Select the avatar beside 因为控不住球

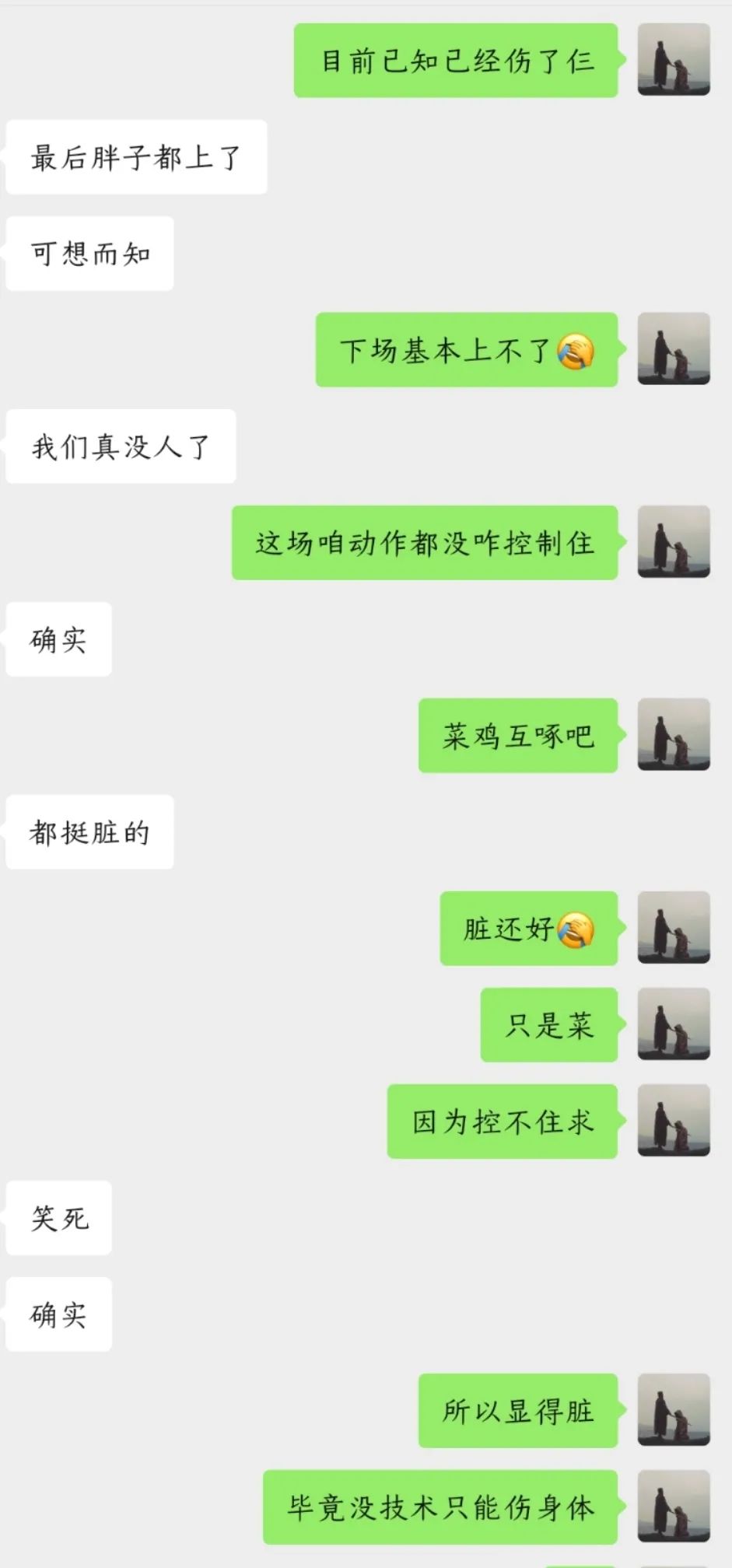click(x=674, y=1121)
